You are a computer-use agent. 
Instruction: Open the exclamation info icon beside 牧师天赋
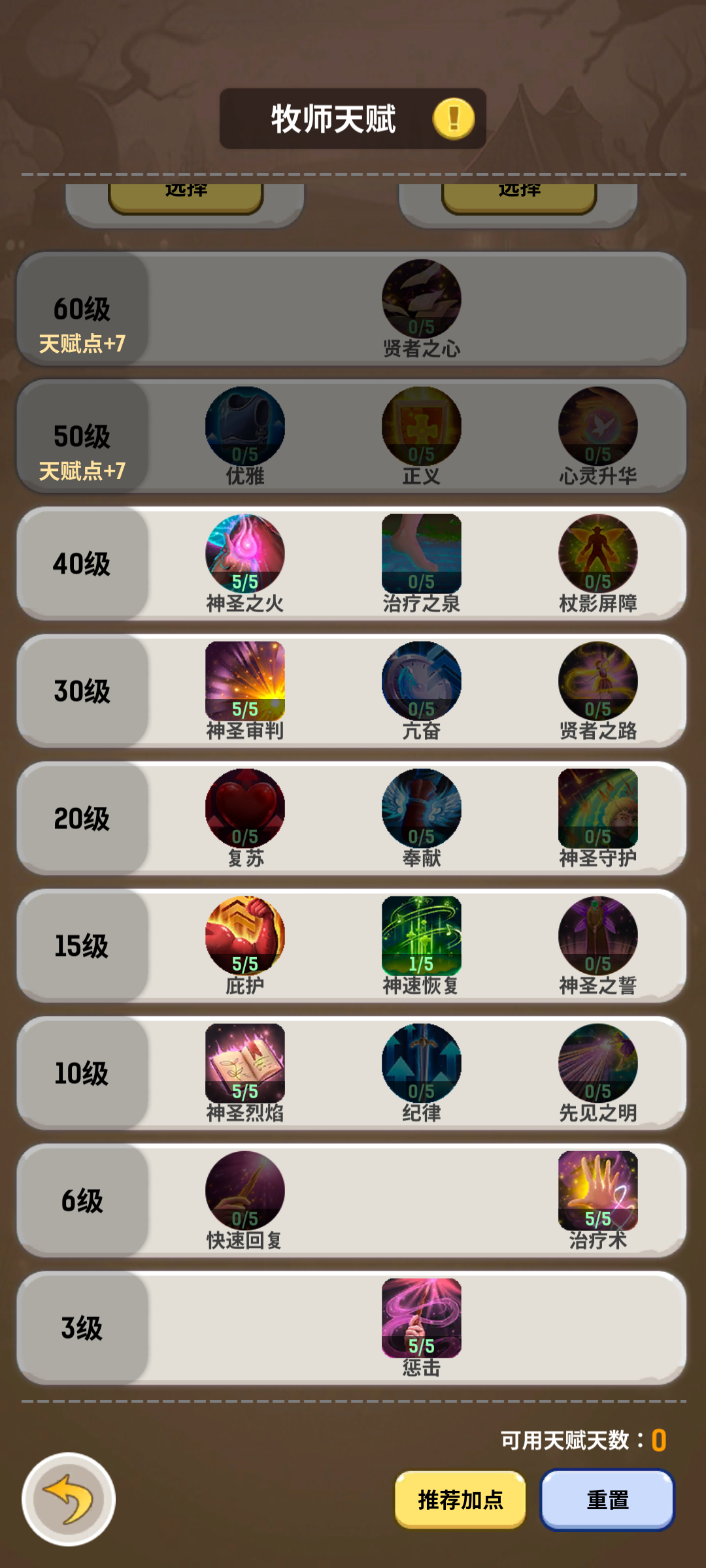coord(452,118)
